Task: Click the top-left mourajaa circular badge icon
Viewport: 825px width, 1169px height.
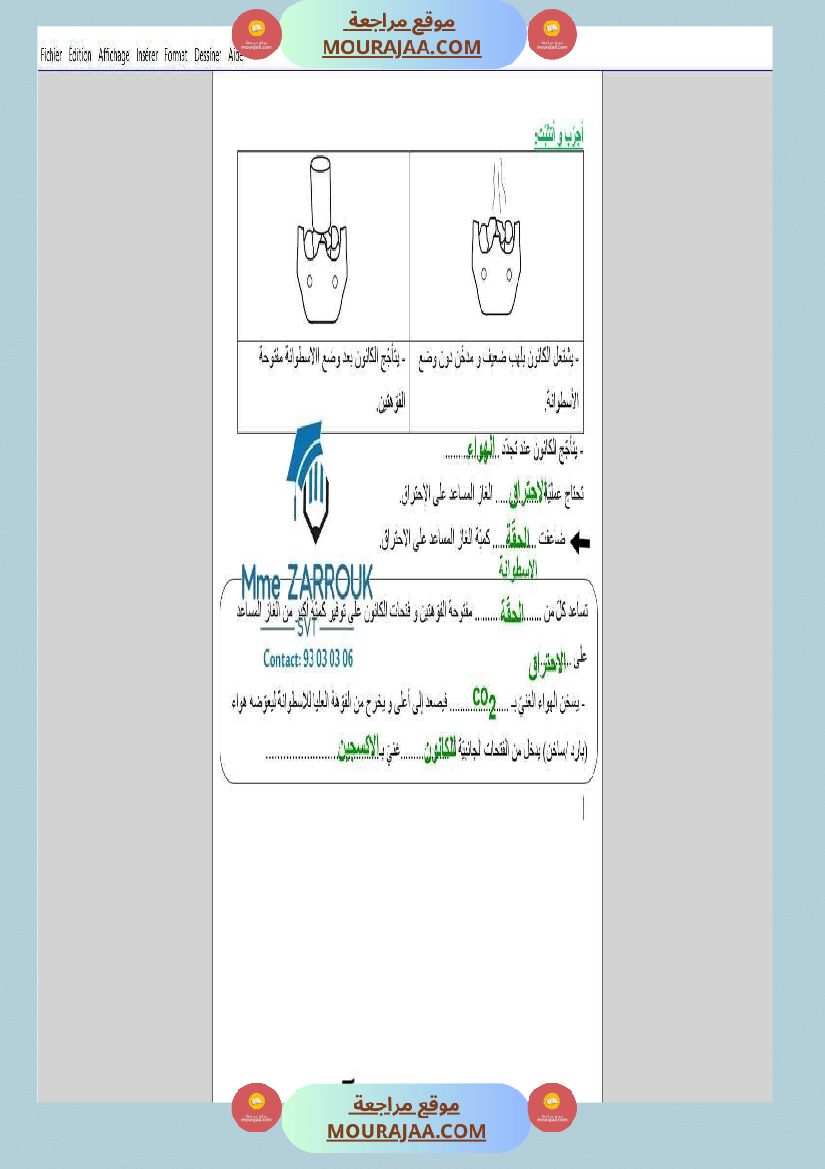Action: tap(256, 33)
